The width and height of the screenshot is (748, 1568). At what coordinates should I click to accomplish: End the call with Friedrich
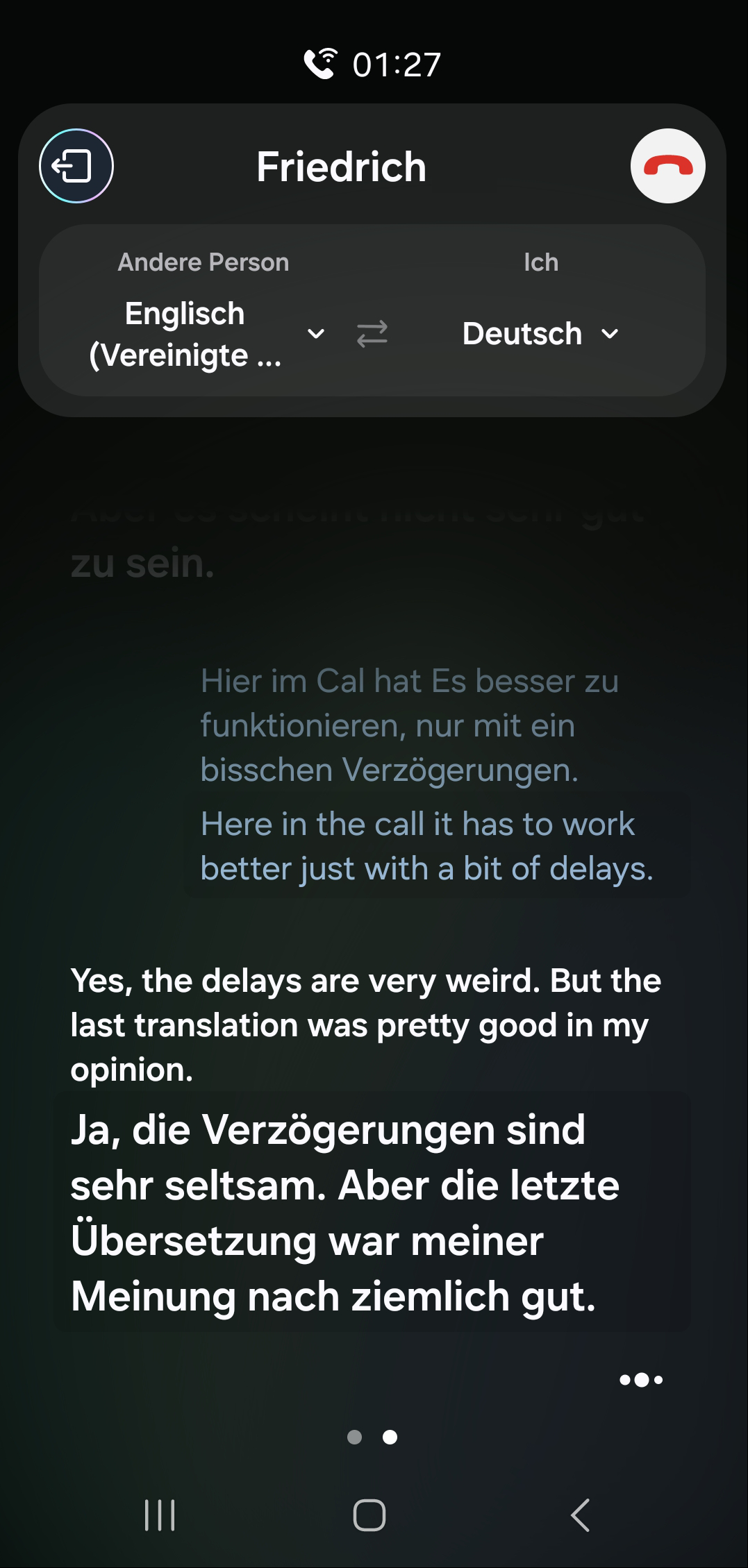[667, 167]
